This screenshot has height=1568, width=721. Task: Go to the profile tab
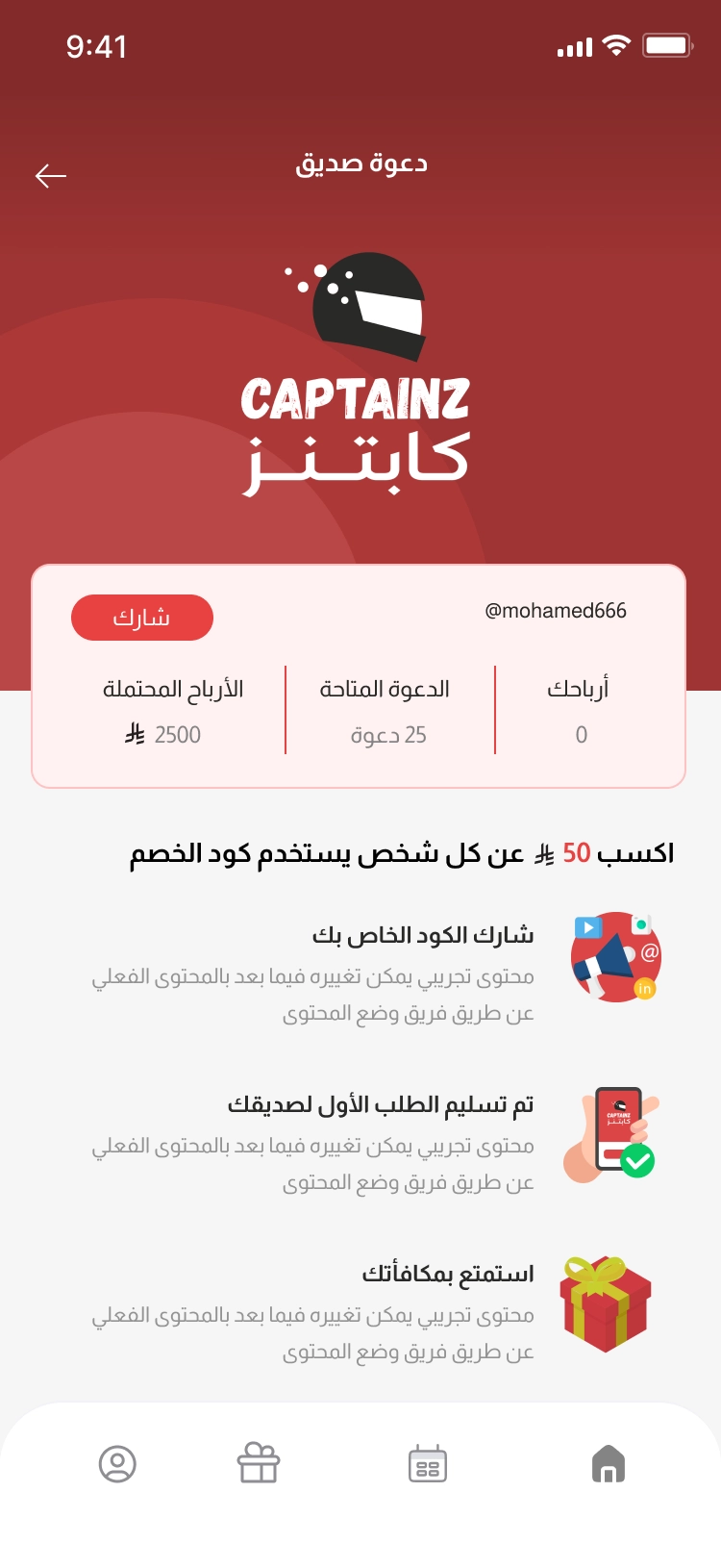117,1464
